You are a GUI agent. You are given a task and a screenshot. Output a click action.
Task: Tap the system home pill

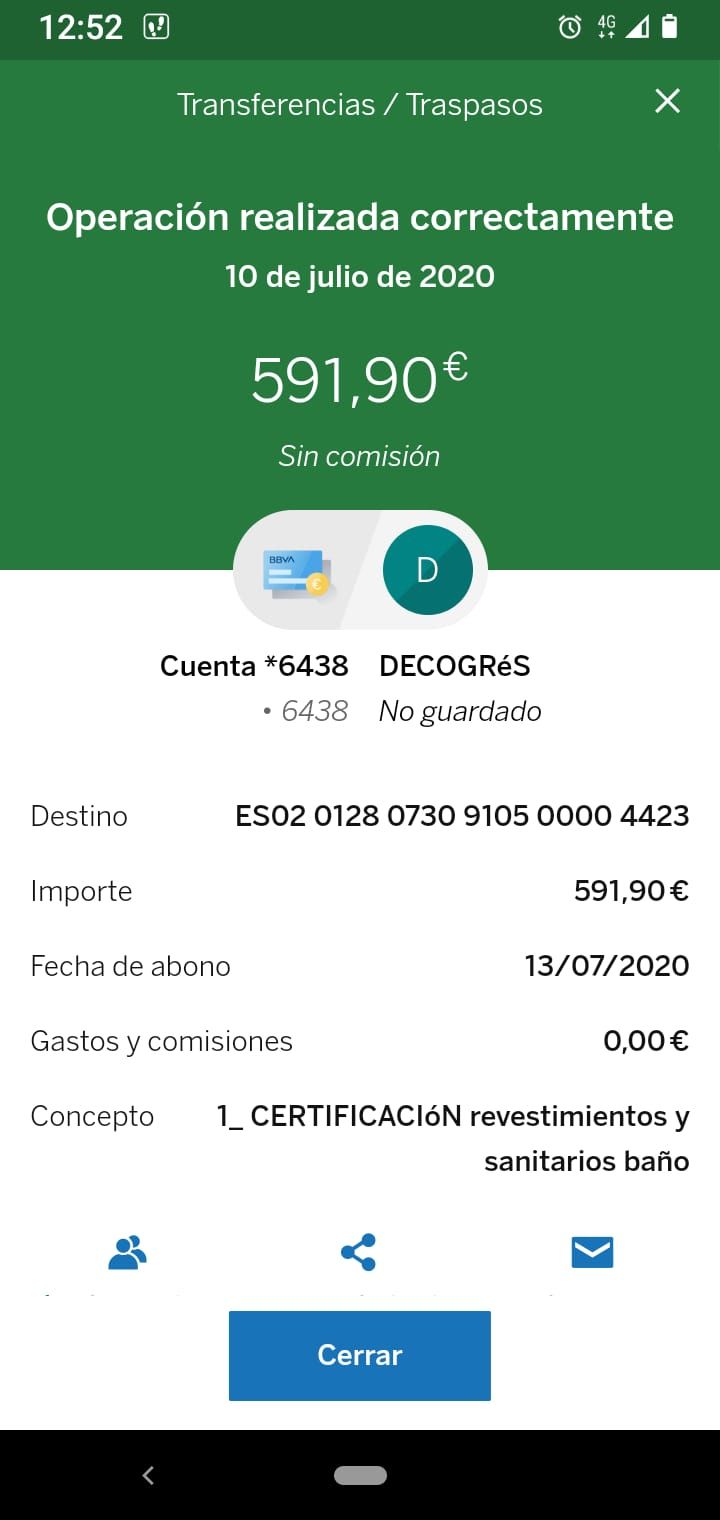pos(360,1475)
